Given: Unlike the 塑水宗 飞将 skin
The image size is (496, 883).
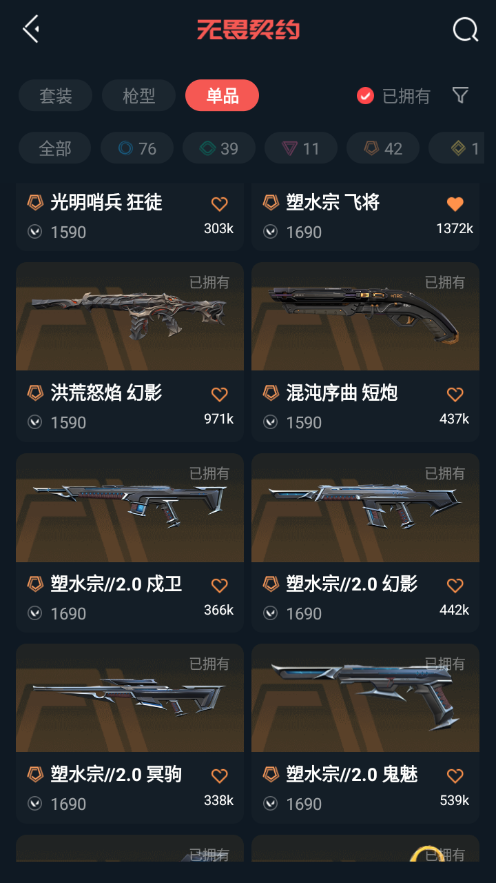Looking at the screenshot, I should click(455, 204).
